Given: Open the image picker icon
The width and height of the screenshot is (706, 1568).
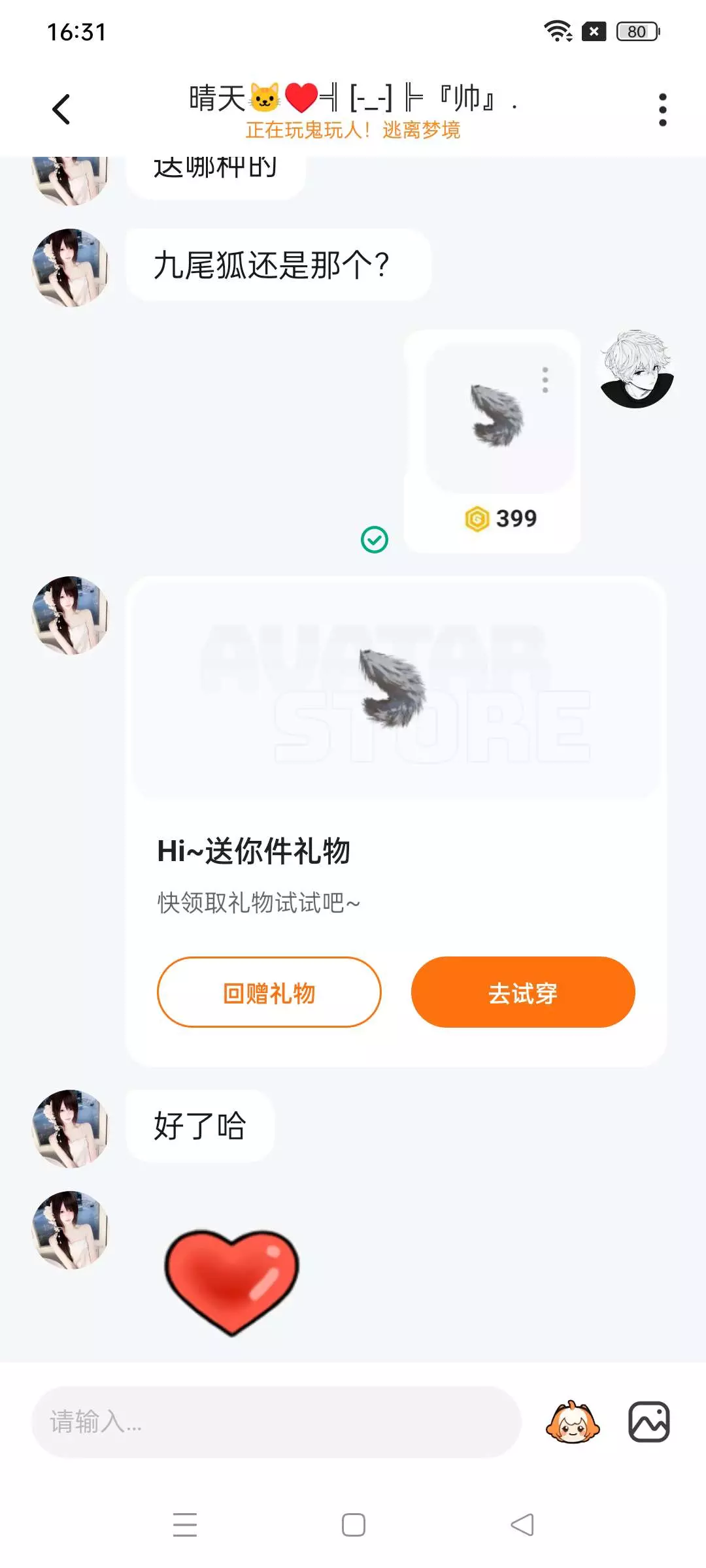Looking at the screenshot, I should pos(648,1422).
